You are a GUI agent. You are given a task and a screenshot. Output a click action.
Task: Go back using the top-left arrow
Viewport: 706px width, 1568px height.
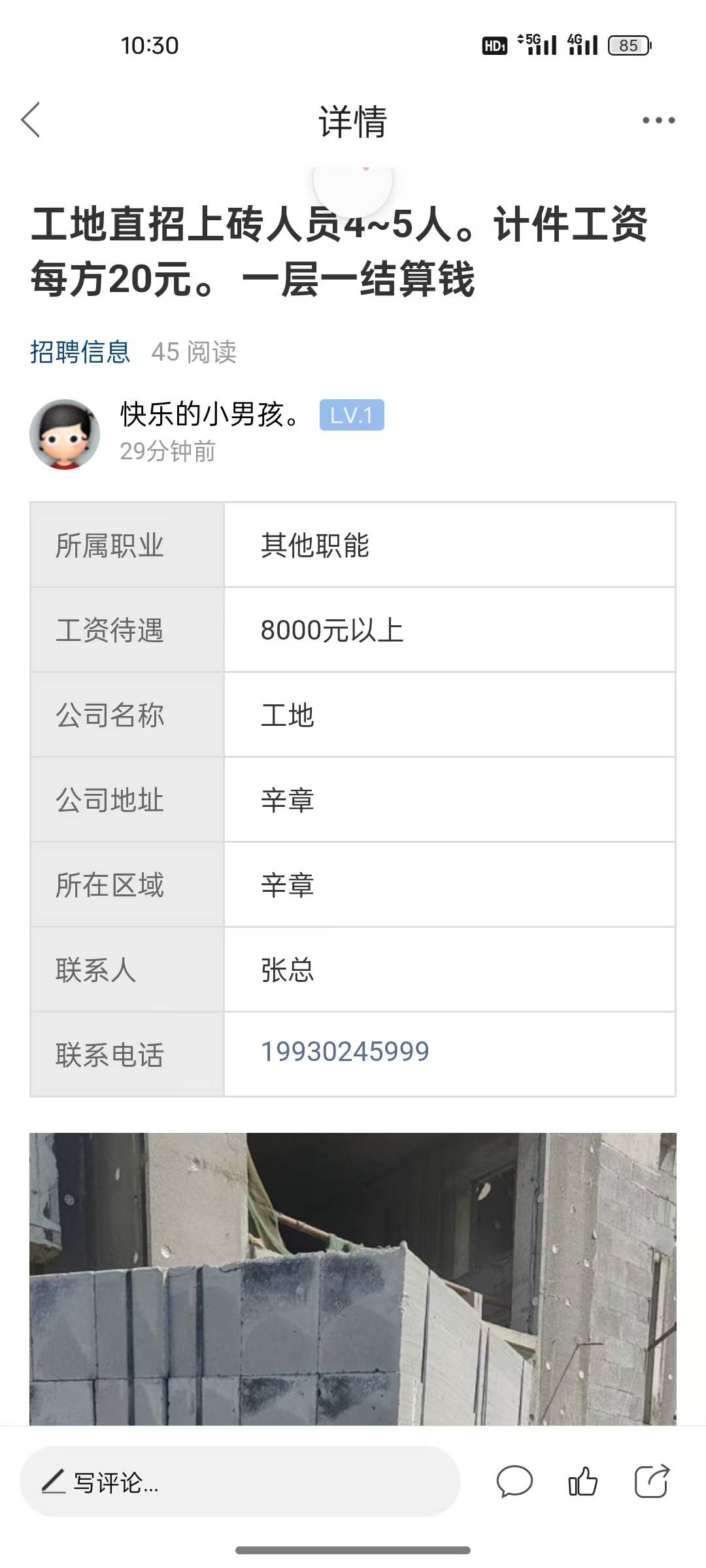click(31, 120)
